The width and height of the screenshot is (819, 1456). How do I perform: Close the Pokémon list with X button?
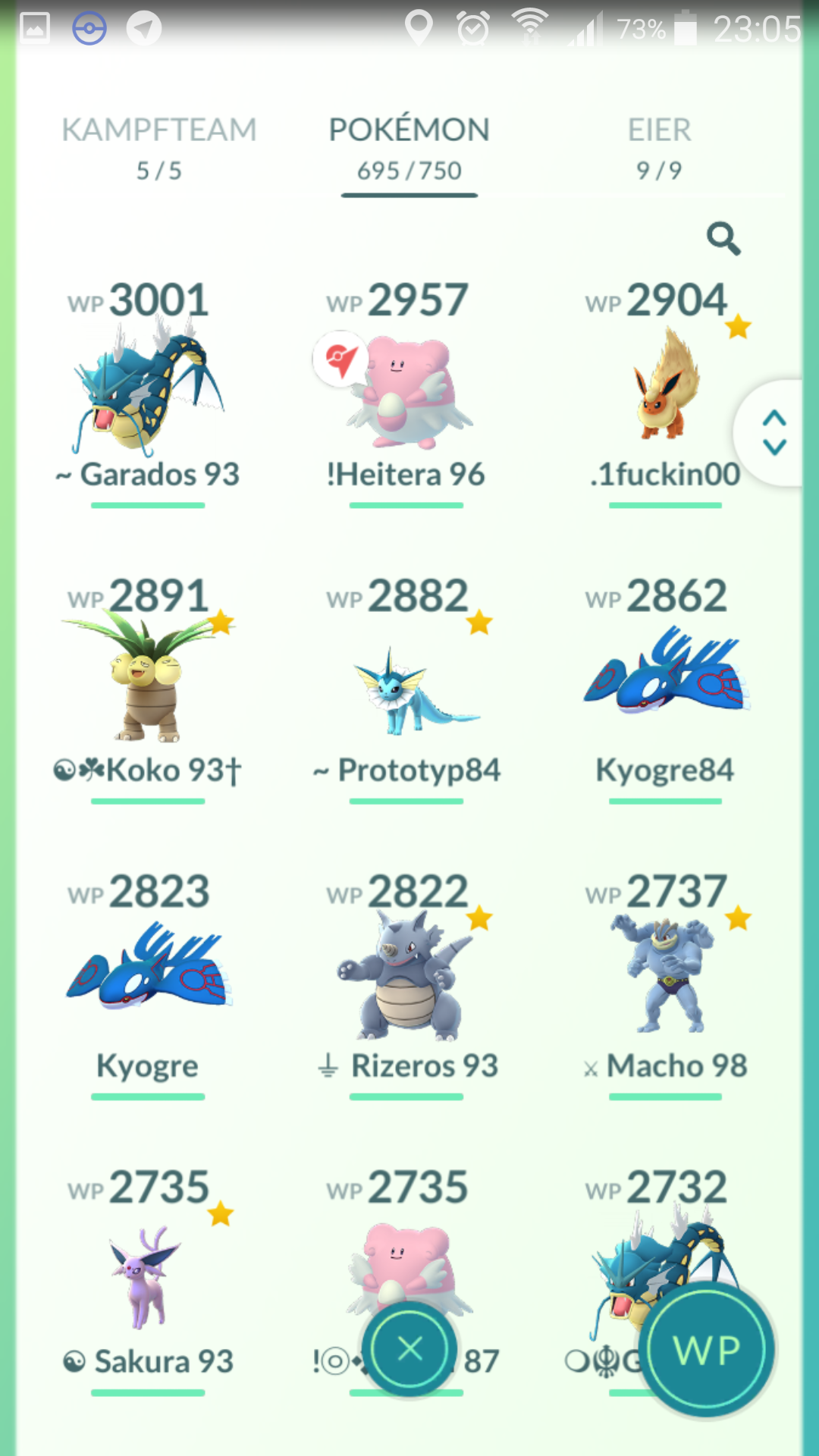[x=409, y=1349]
